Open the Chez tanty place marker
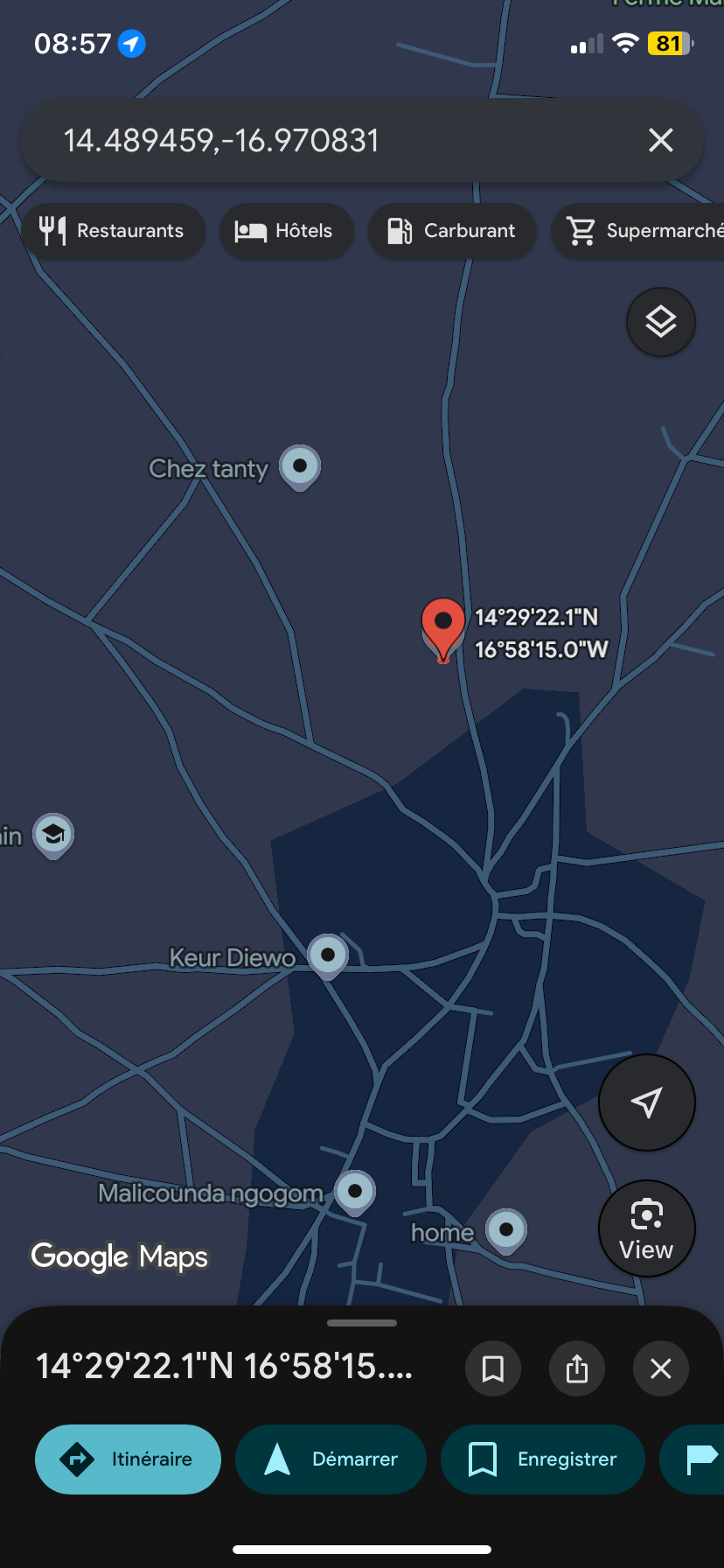The image size is (724, 1568). pos(300,466)
